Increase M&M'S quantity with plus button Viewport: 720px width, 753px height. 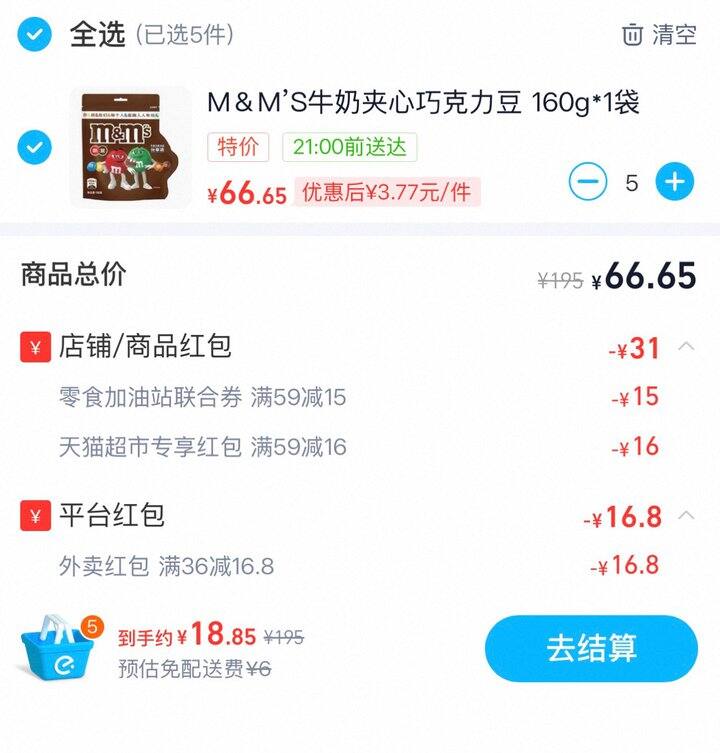click(674, 182)
